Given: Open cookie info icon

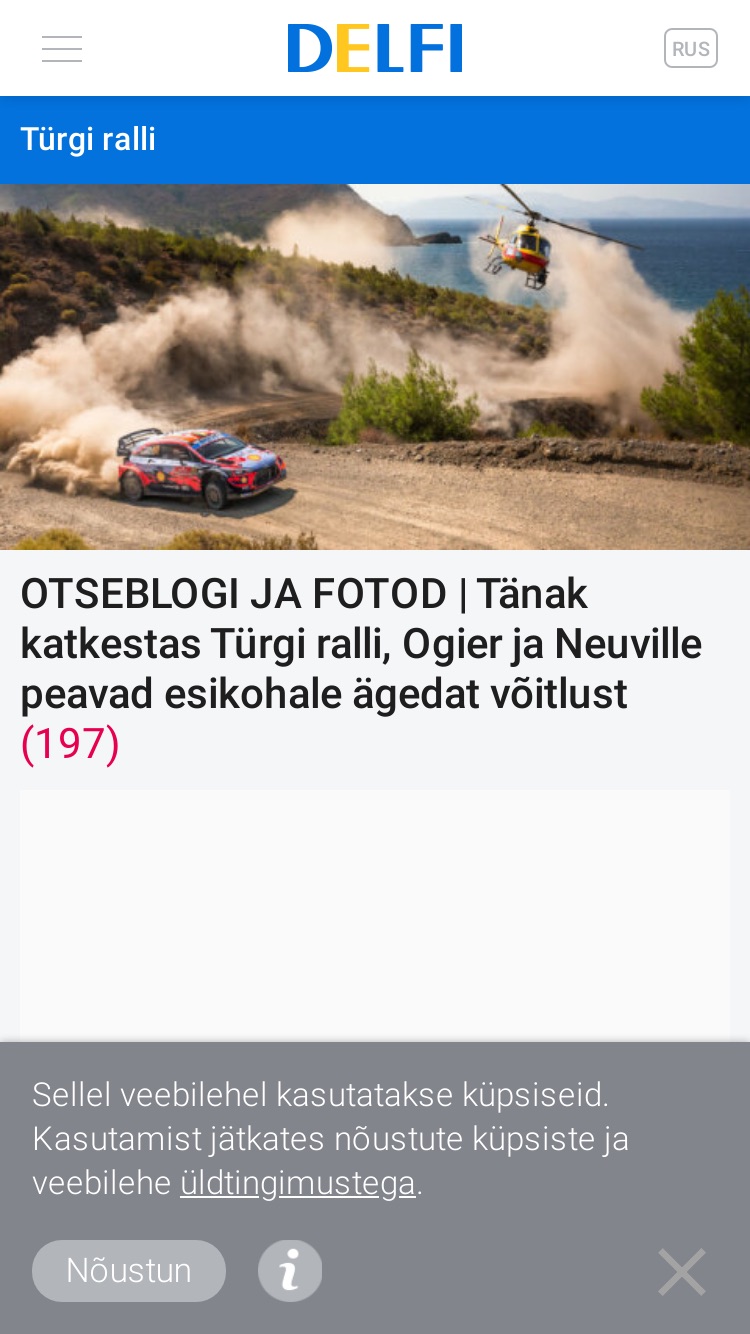Looking at the screenshot, I should point(290,1271).
